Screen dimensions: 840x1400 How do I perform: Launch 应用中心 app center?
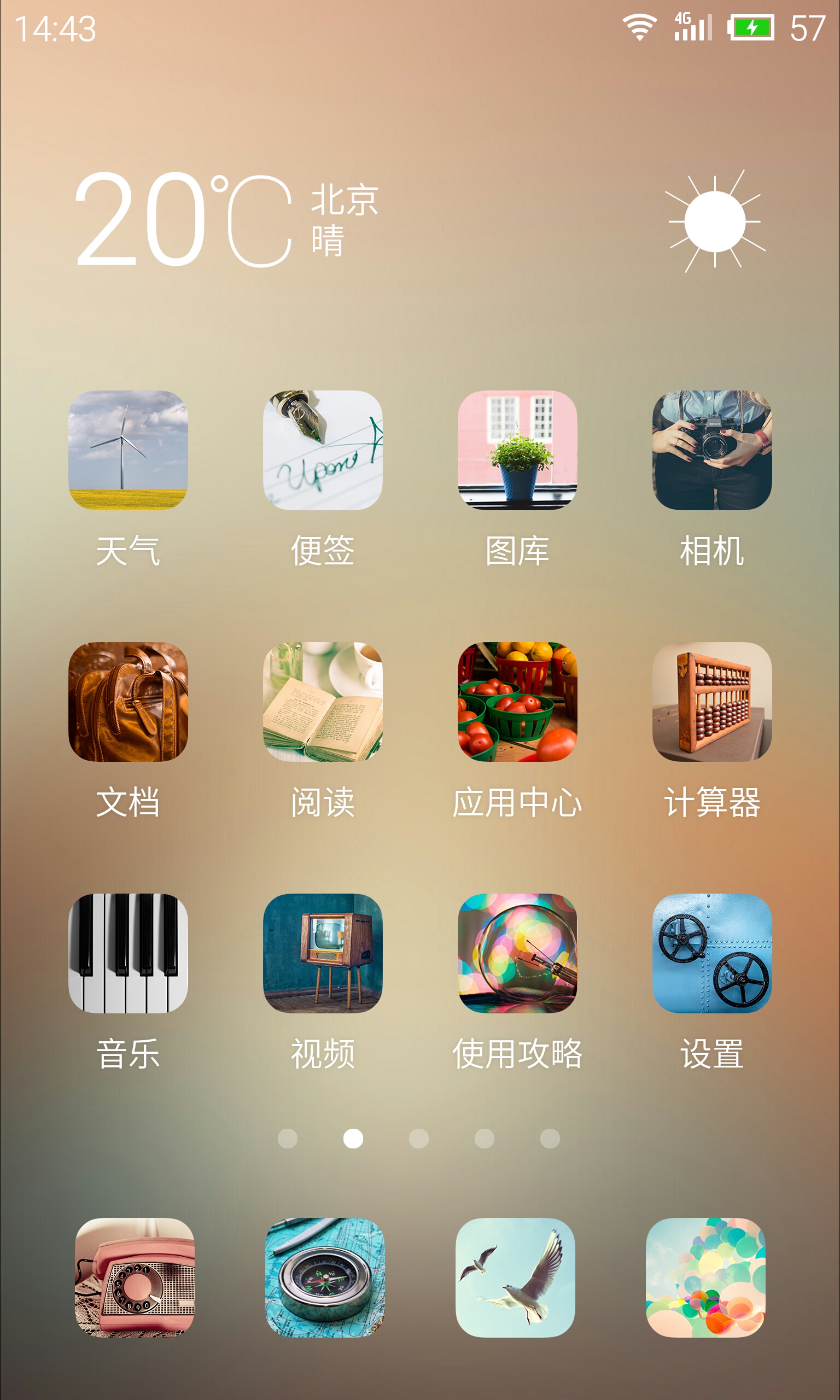click(x=517, y=701)
